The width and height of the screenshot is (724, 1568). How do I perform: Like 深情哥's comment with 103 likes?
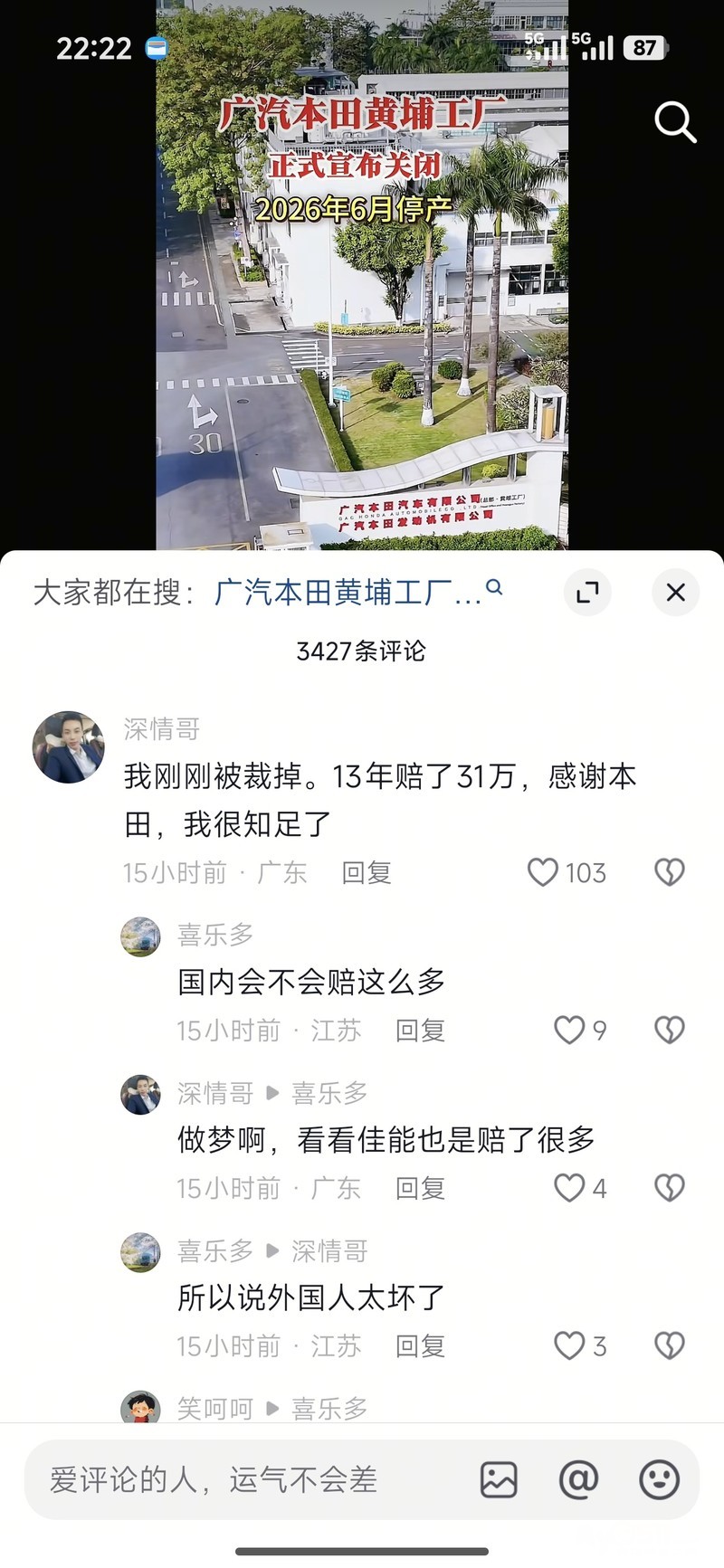point(543,872)
